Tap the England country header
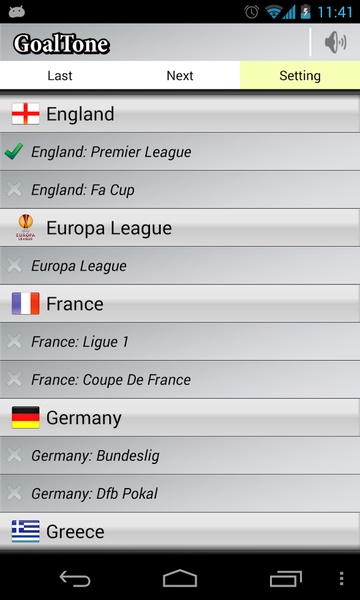 click(180, 114)
